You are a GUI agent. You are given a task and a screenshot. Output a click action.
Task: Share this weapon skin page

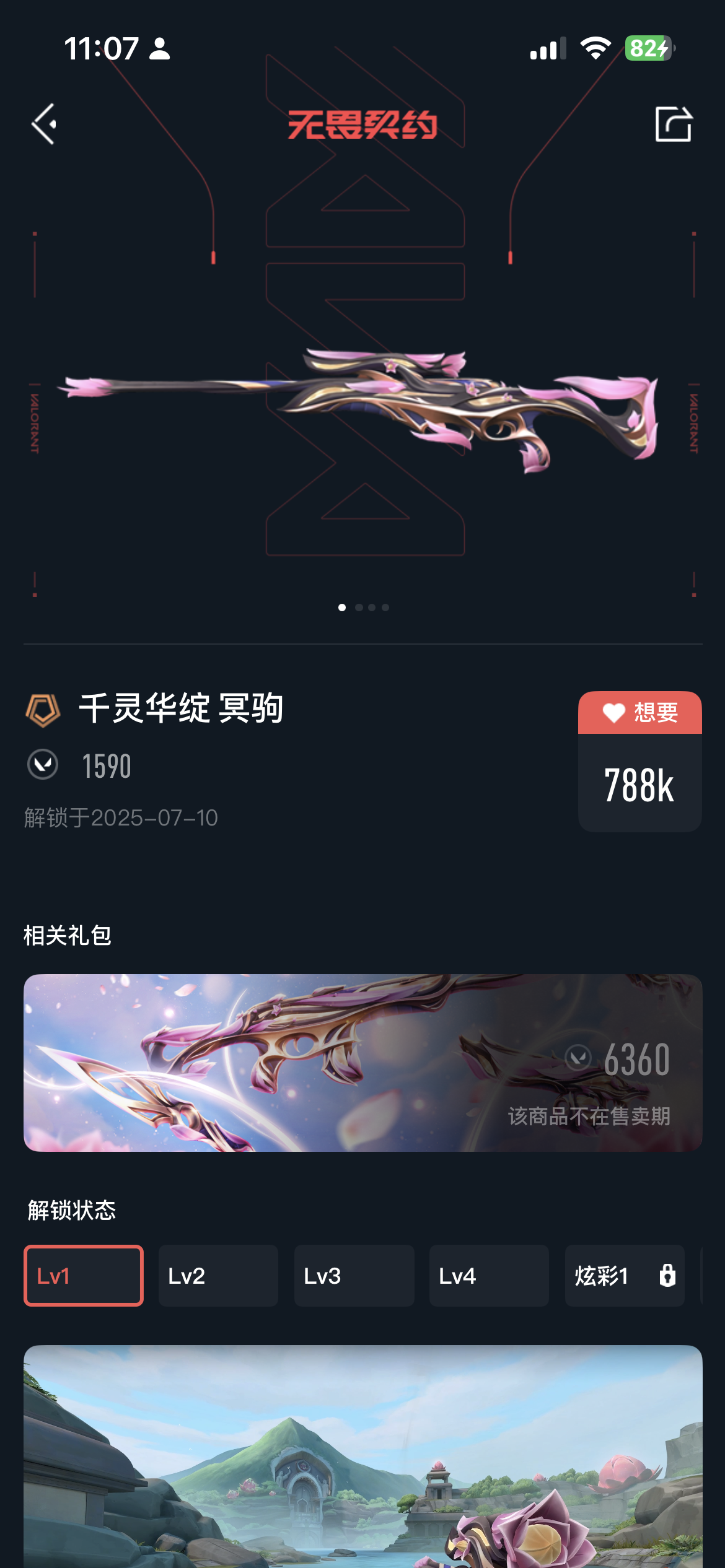point(673,124)
